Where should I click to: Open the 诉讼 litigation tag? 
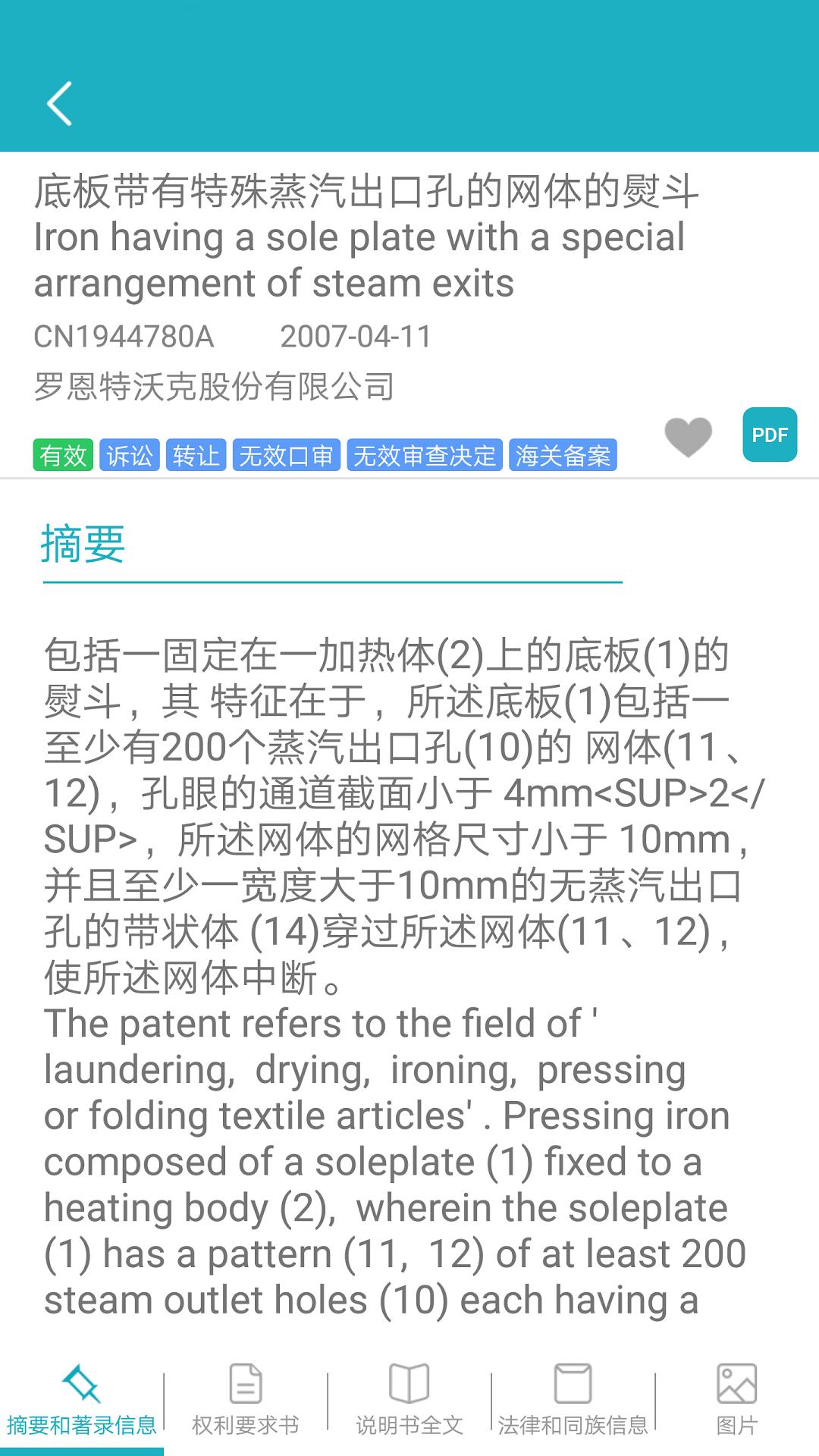[130, 456]
